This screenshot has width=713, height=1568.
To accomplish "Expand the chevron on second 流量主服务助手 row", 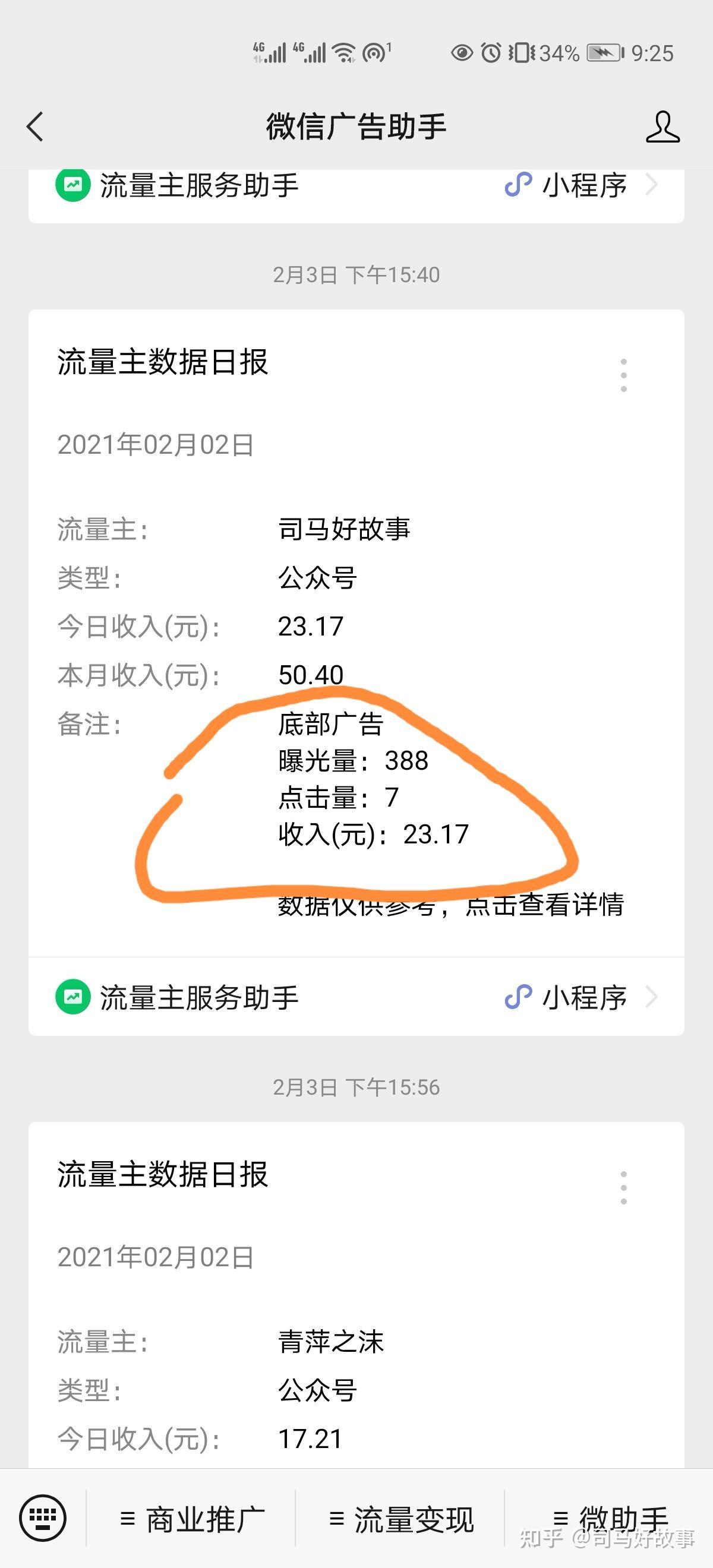I will (x=653, y=998).
